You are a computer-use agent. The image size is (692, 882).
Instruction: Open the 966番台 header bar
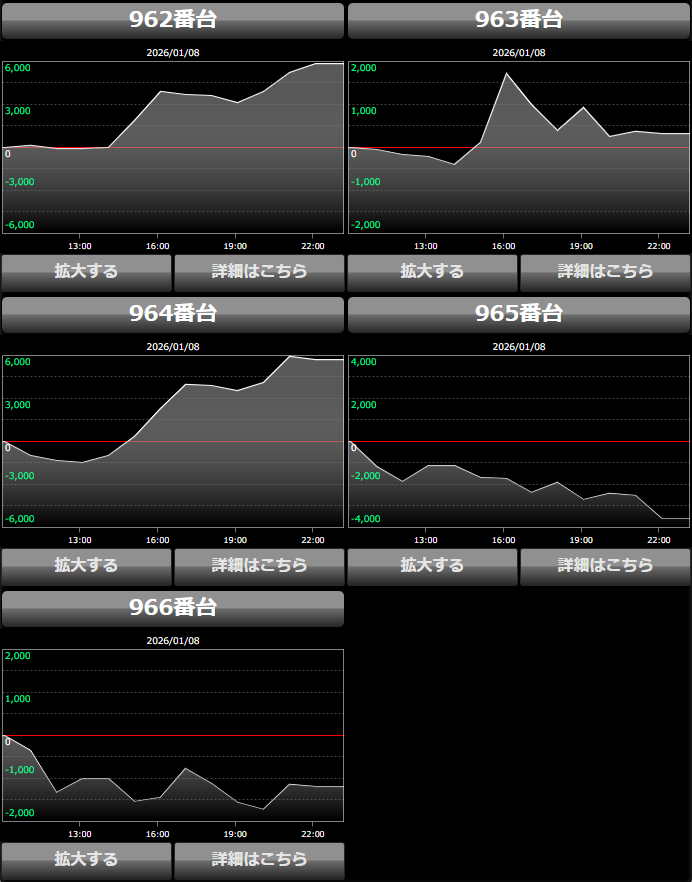[x=173, y=608]
